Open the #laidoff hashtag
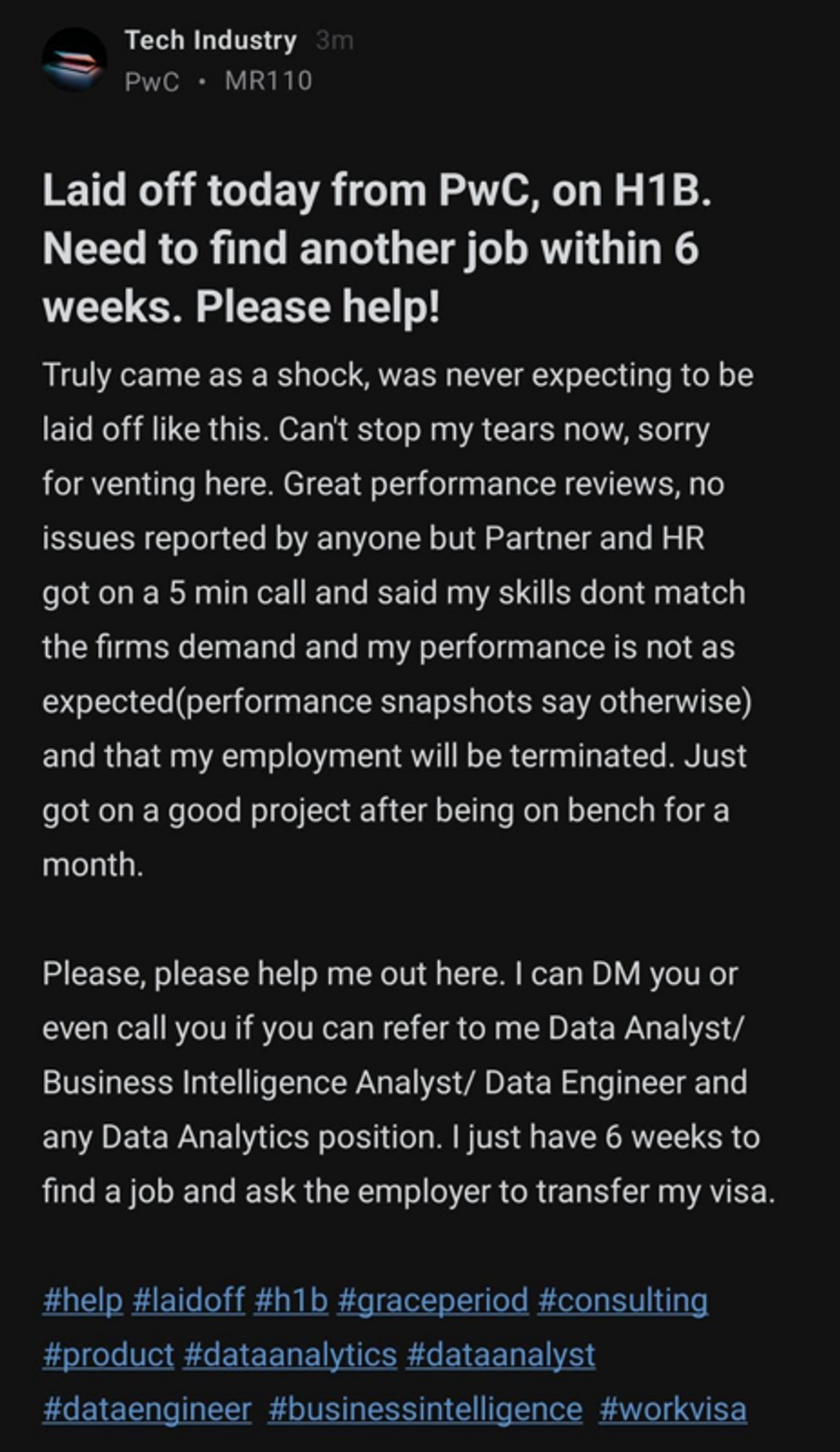 point(188,1301)
